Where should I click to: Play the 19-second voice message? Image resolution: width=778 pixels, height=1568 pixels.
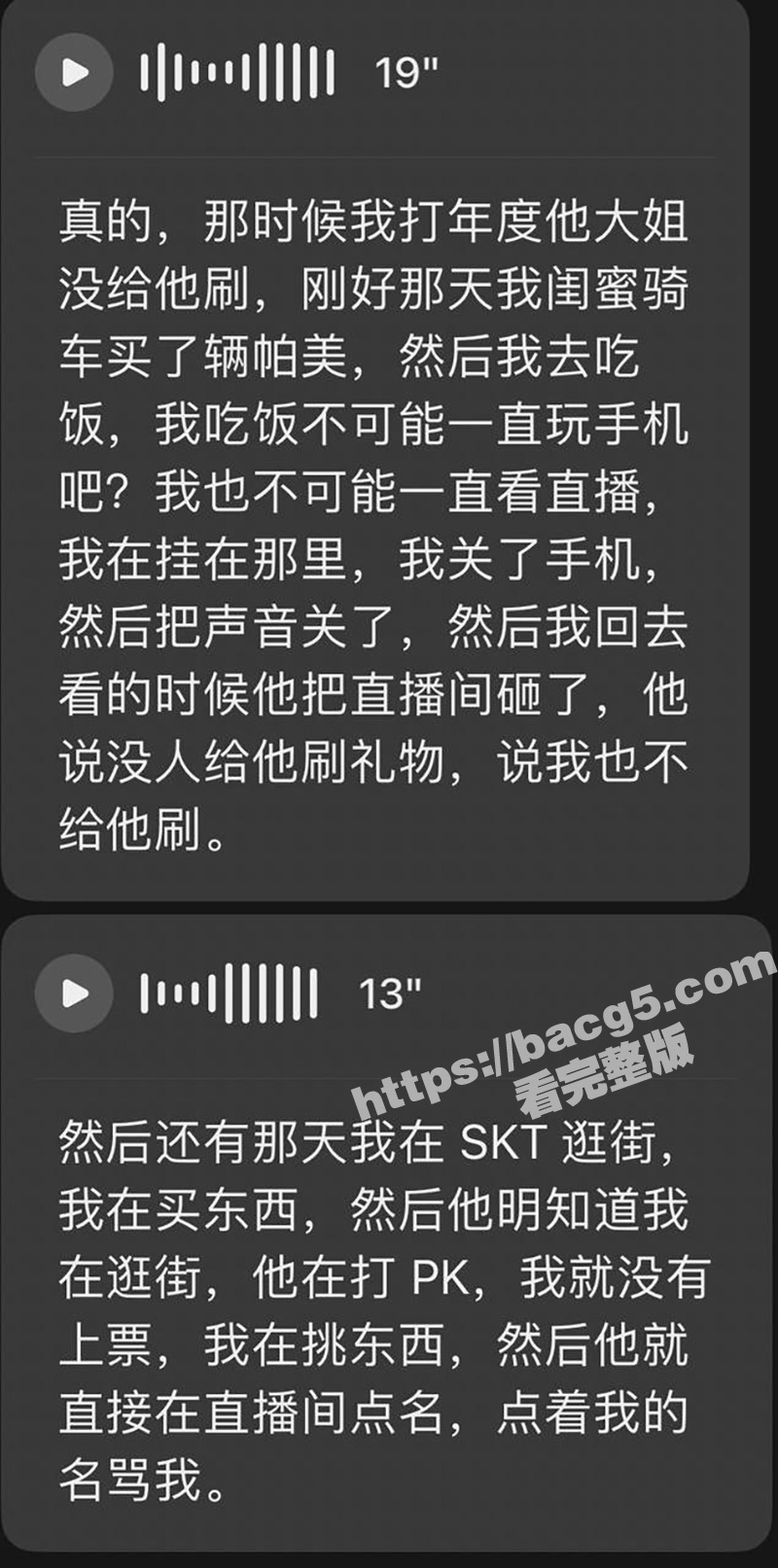pyautogui.click(x=74, y=72)
